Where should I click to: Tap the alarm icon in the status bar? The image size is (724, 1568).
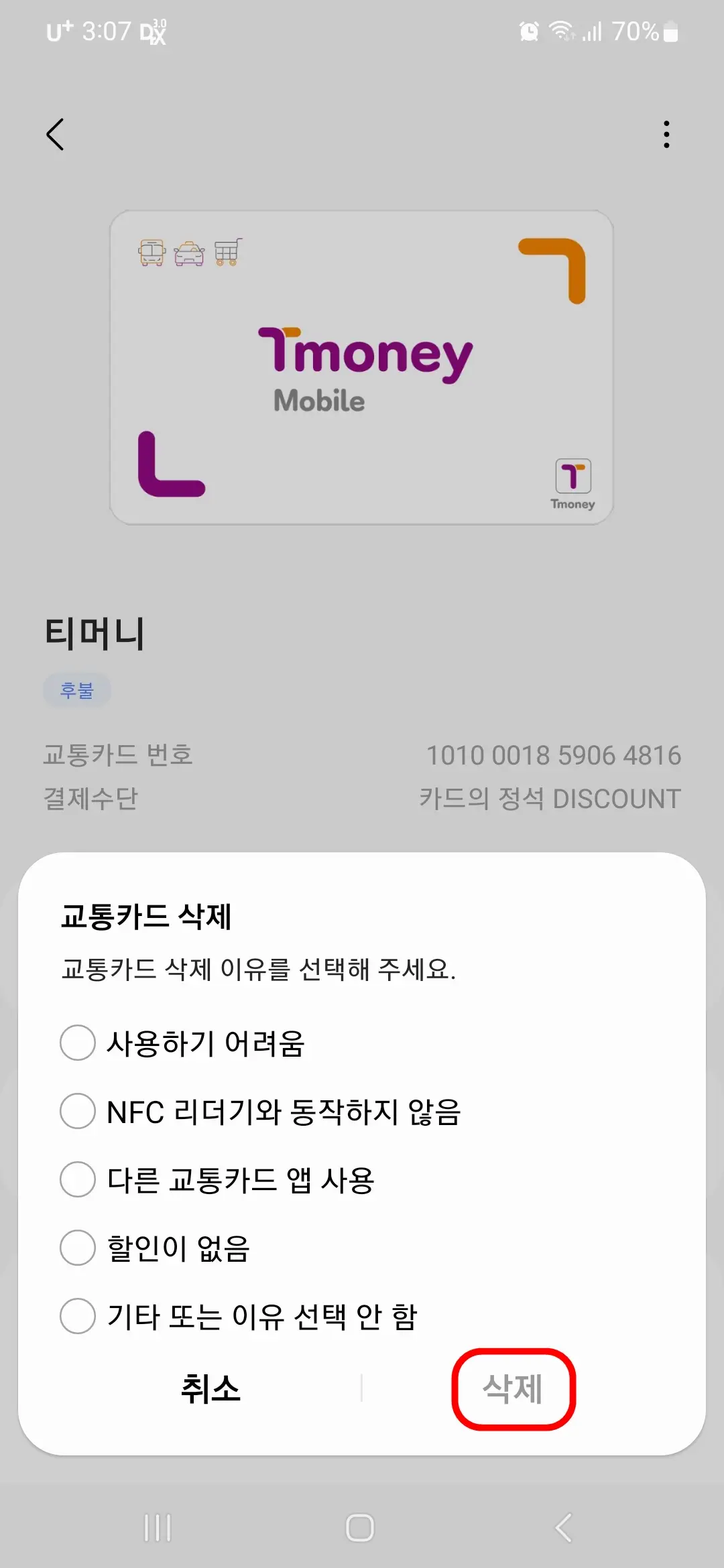point(529,31)
